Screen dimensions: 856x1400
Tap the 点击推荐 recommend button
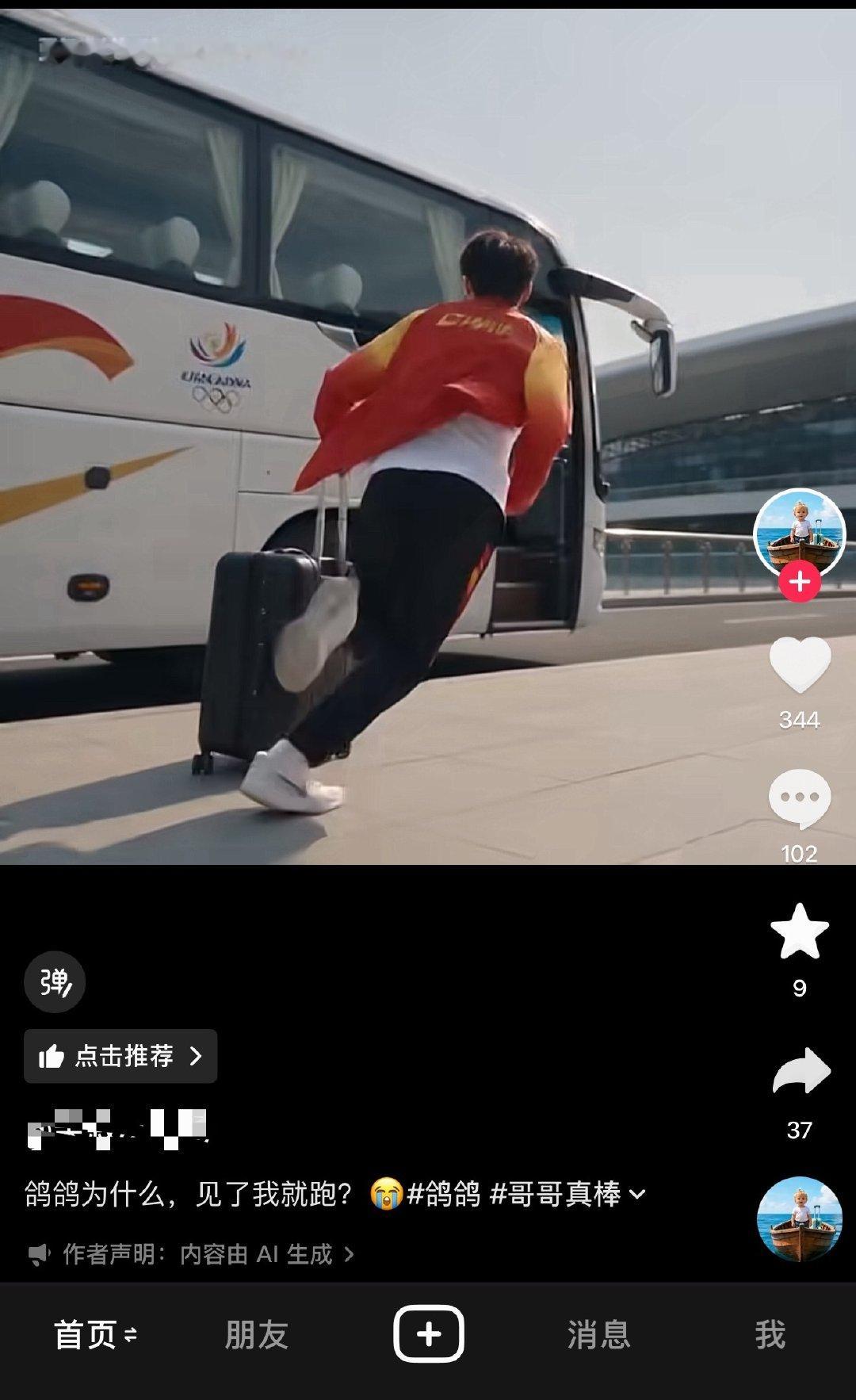[120, 1056]
